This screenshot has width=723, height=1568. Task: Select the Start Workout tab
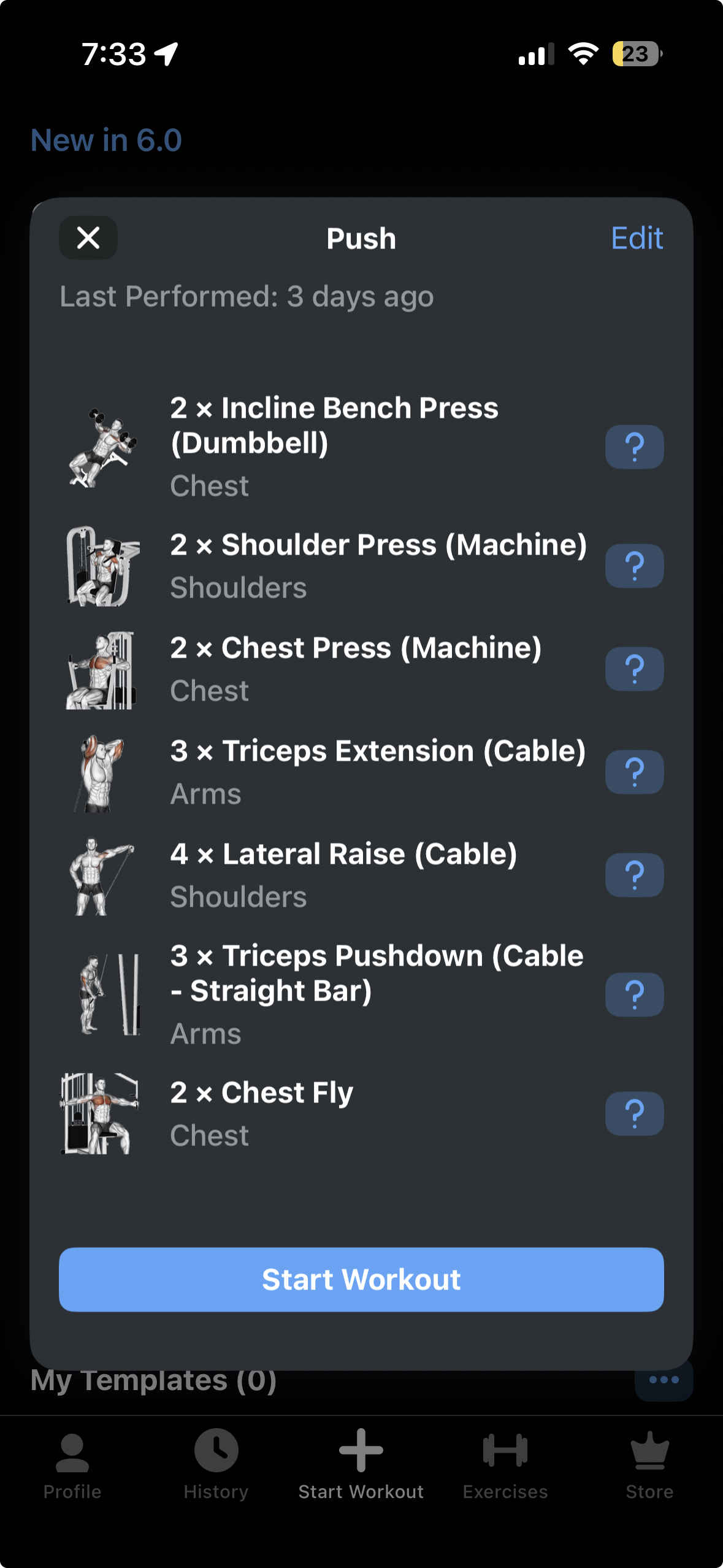click(361, 1464)
